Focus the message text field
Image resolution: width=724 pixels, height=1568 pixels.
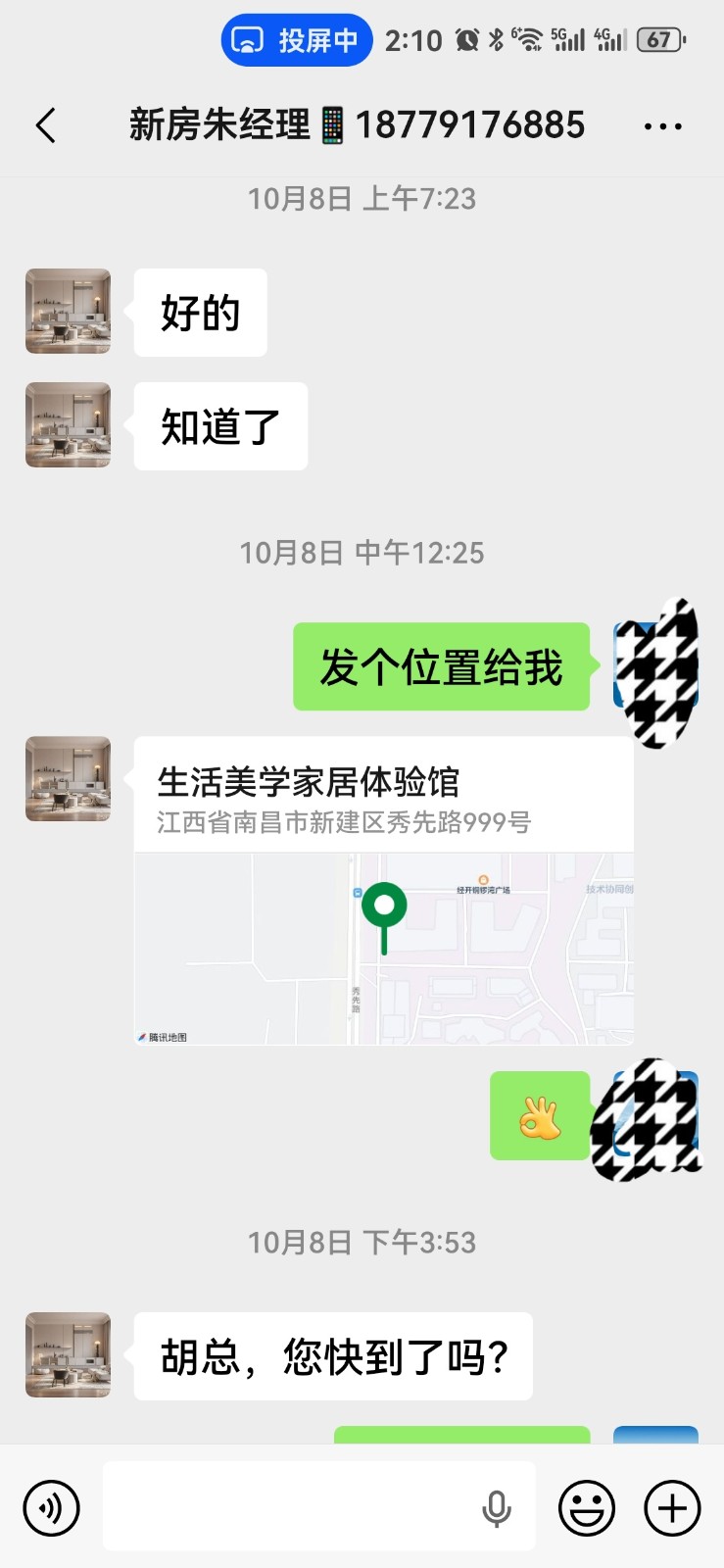pyautogui.click(x=289, y=1507)
